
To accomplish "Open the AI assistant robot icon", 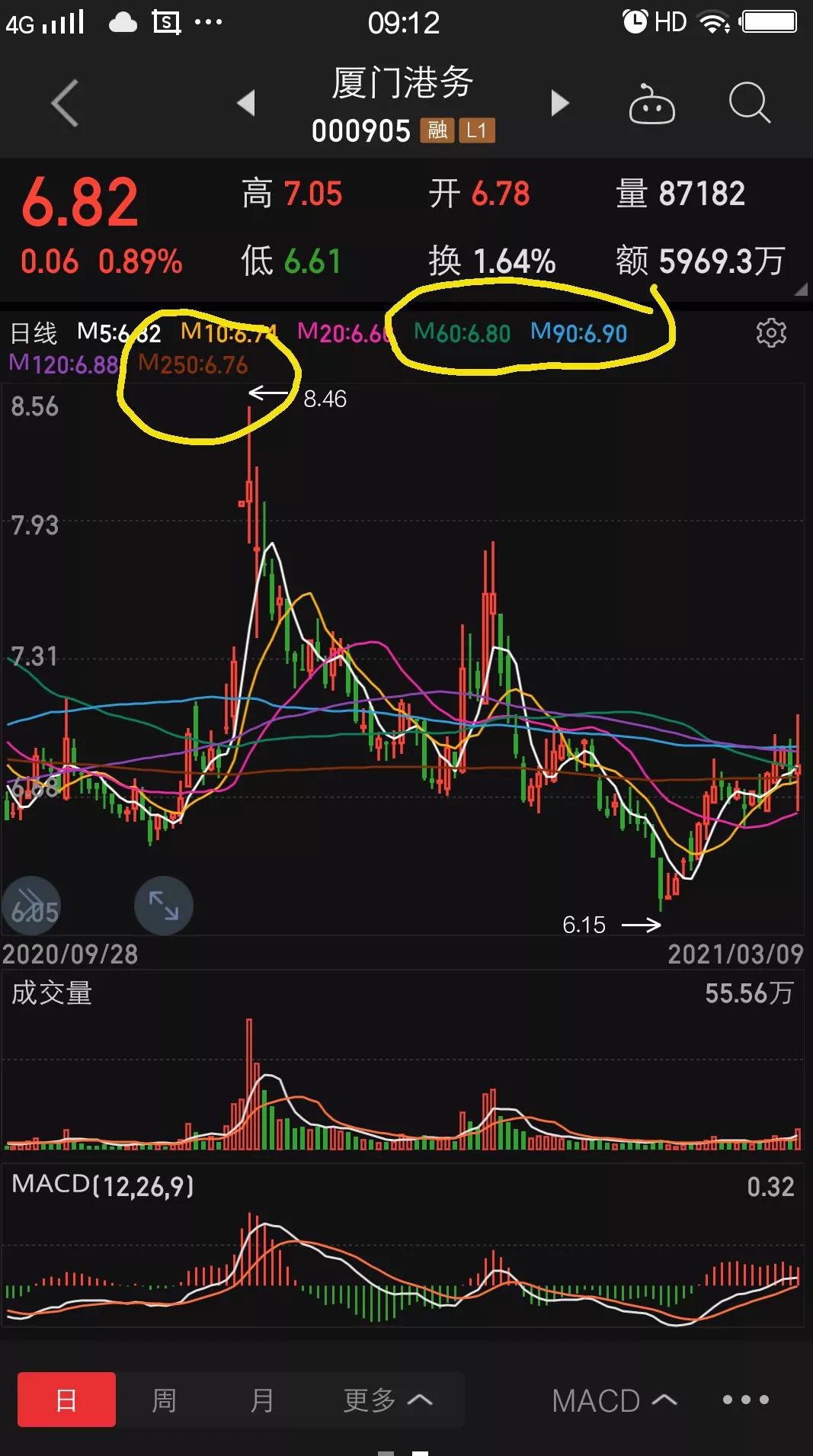I will 651,104.
